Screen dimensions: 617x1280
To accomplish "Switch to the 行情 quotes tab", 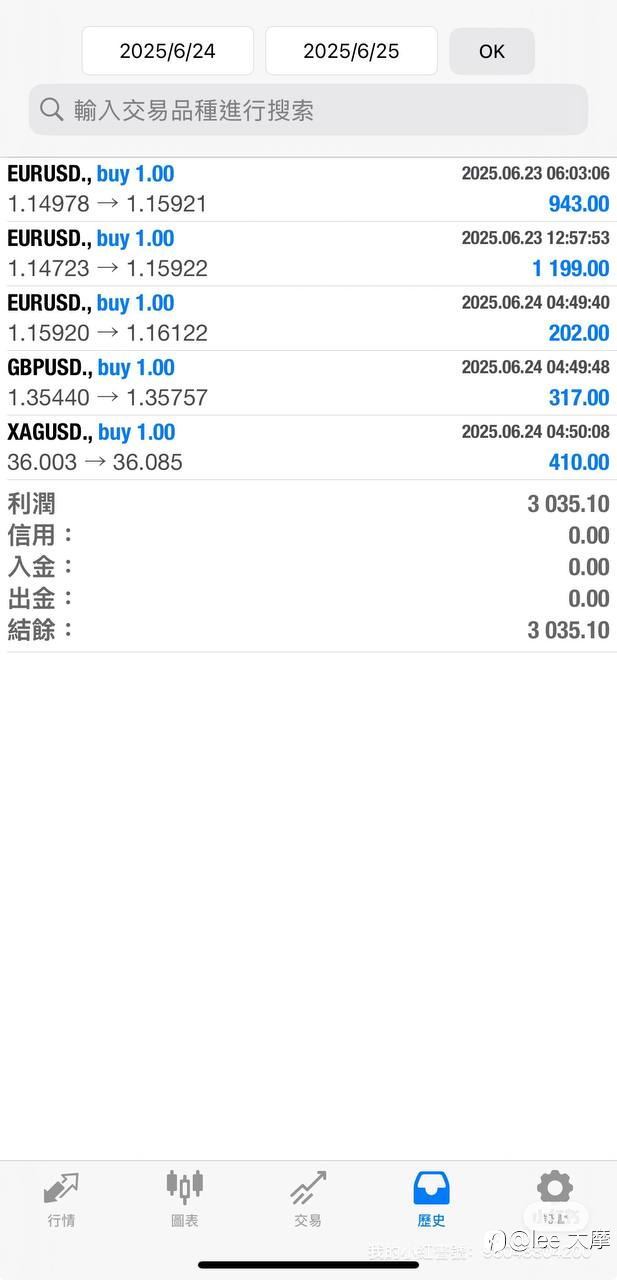I will pos(61,1199).
